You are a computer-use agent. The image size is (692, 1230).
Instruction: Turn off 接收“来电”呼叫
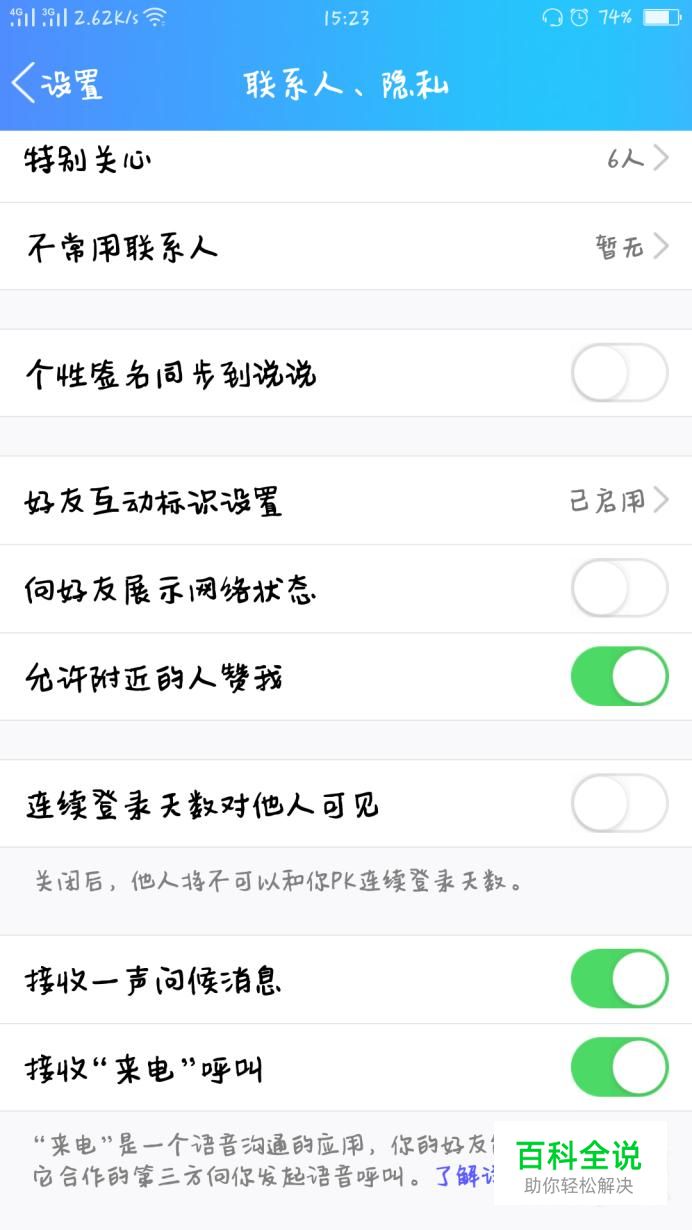pyautogui.click(x=619, y=1067)
